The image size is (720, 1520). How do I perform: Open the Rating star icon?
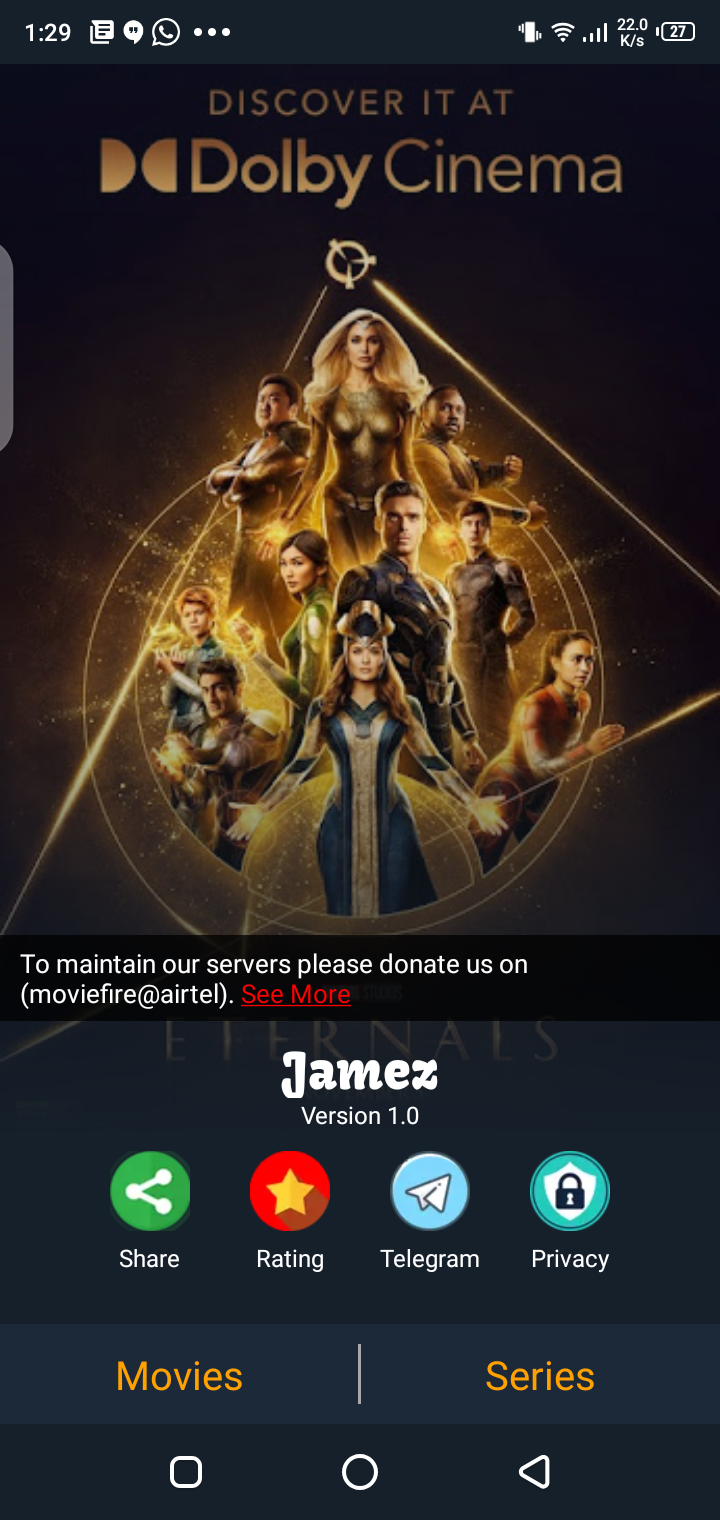coord(290,1191)
